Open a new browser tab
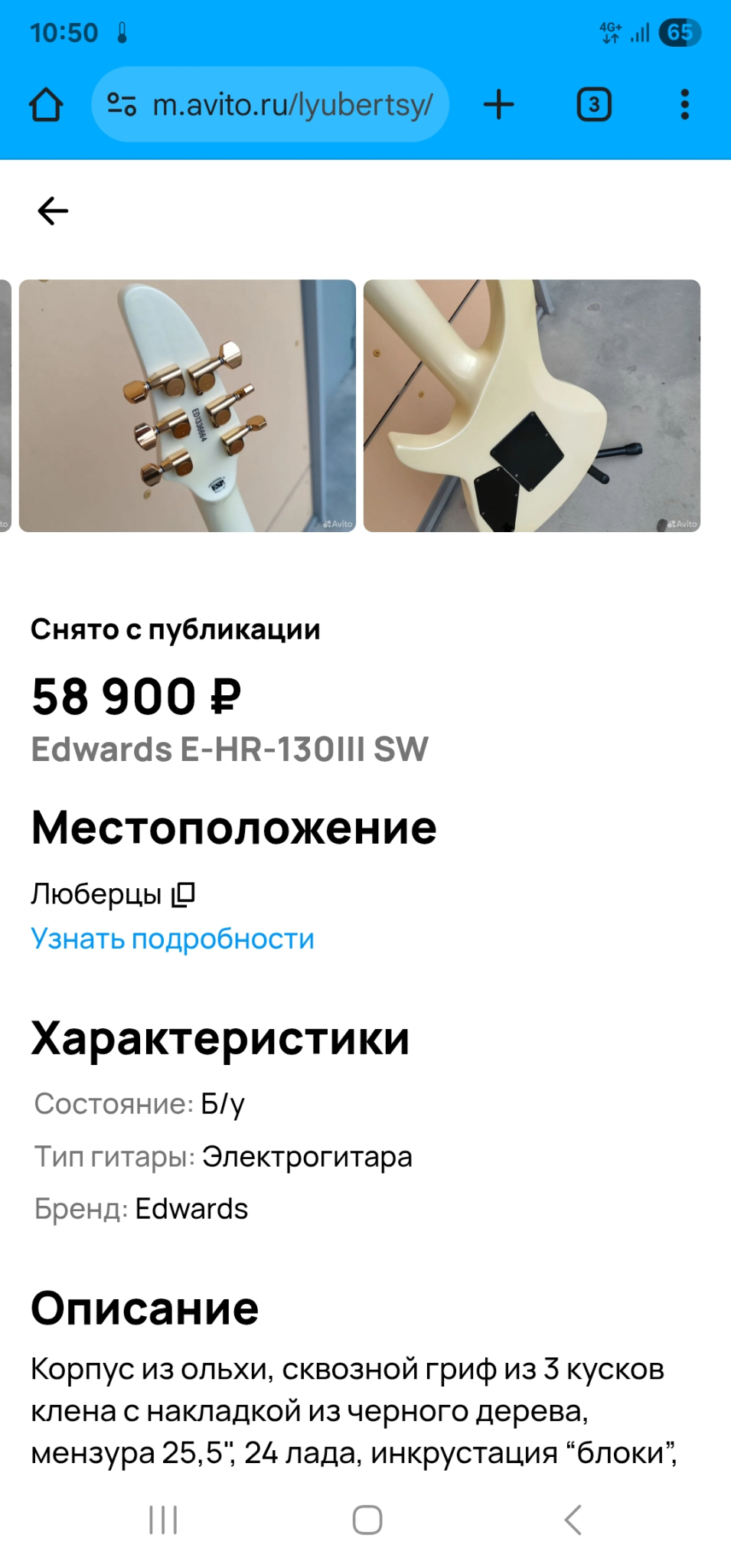Viewport: 731px width, 1568px height. pos(499,105)
